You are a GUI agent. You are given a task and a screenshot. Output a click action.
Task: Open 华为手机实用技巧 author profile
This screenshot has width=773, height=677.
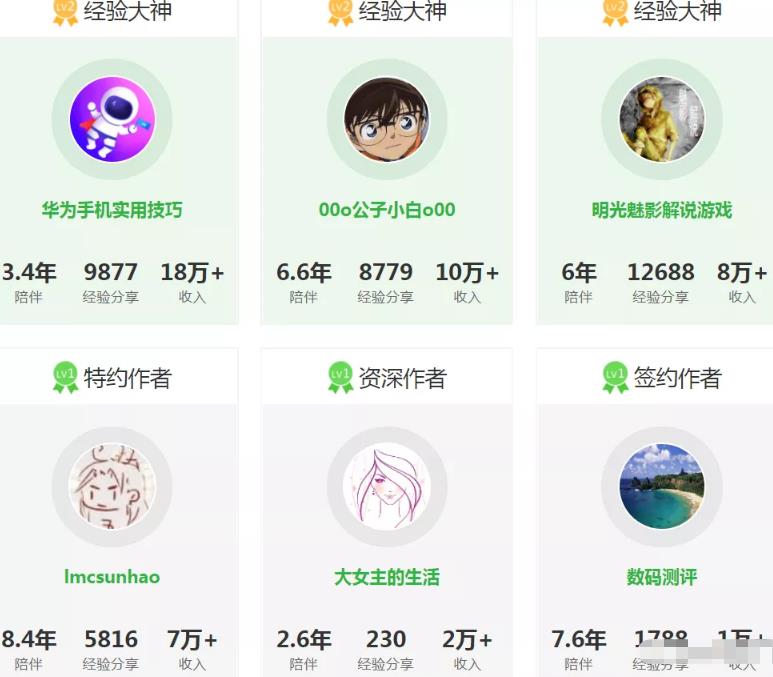click(112, 210)
